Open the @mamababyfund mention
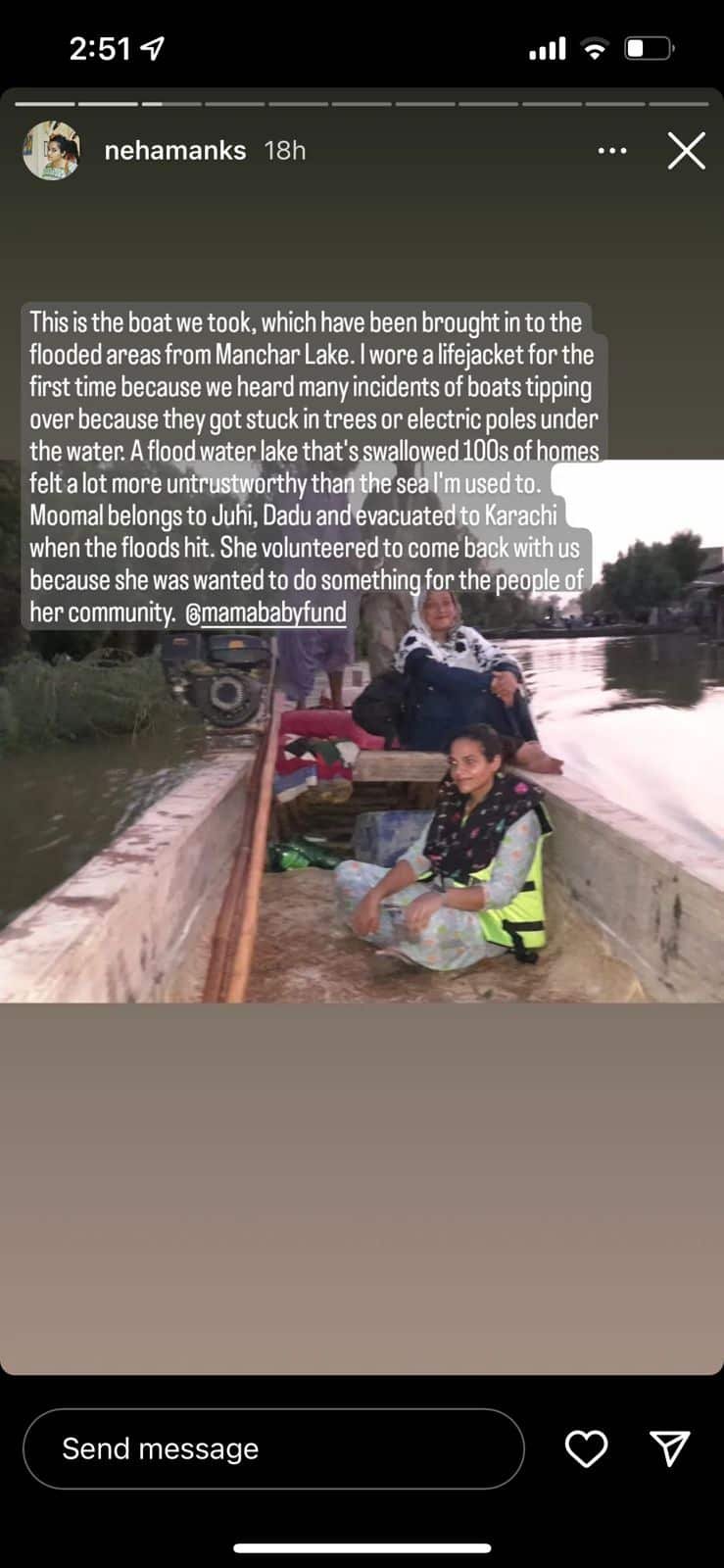The height and width of the screenshot is (1568, 724). click(x=265, y=613)
